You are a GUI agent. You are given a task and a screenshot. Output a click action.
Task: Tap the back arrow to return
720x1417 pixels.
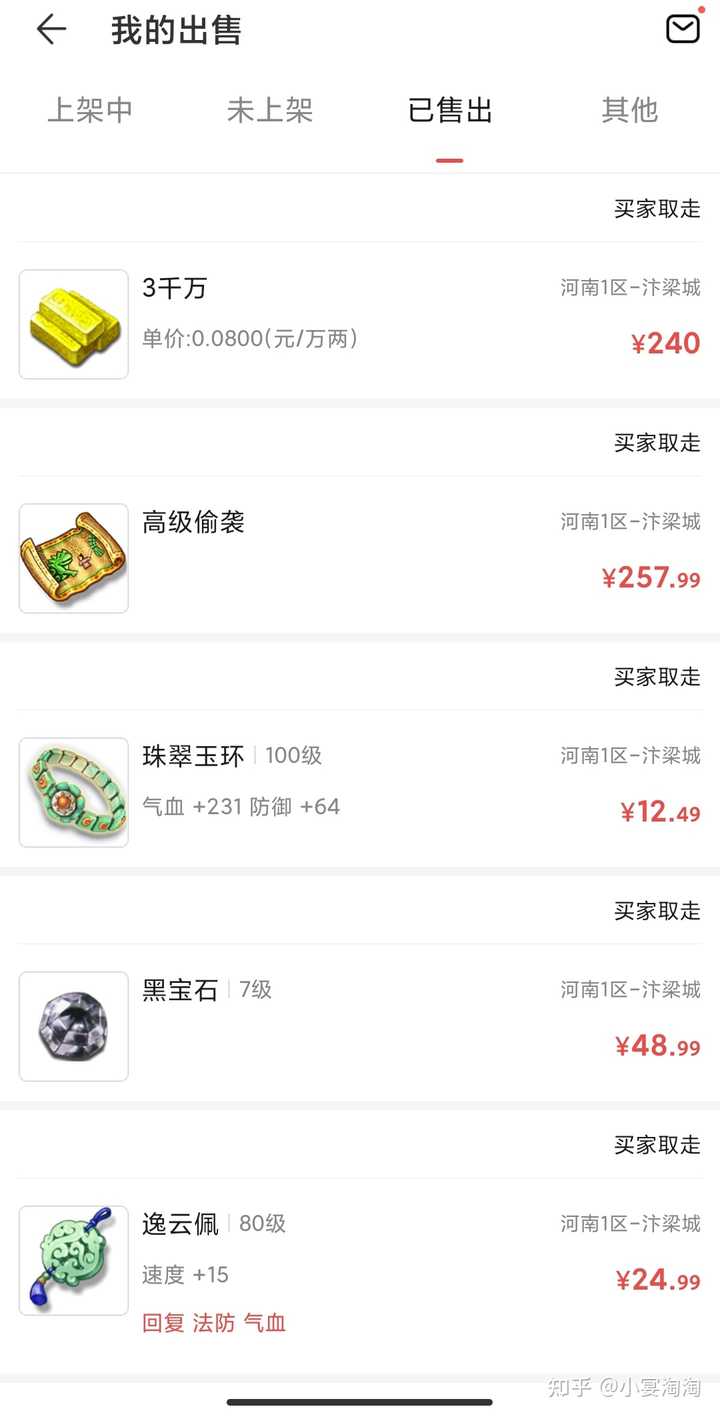click(50, 29)
